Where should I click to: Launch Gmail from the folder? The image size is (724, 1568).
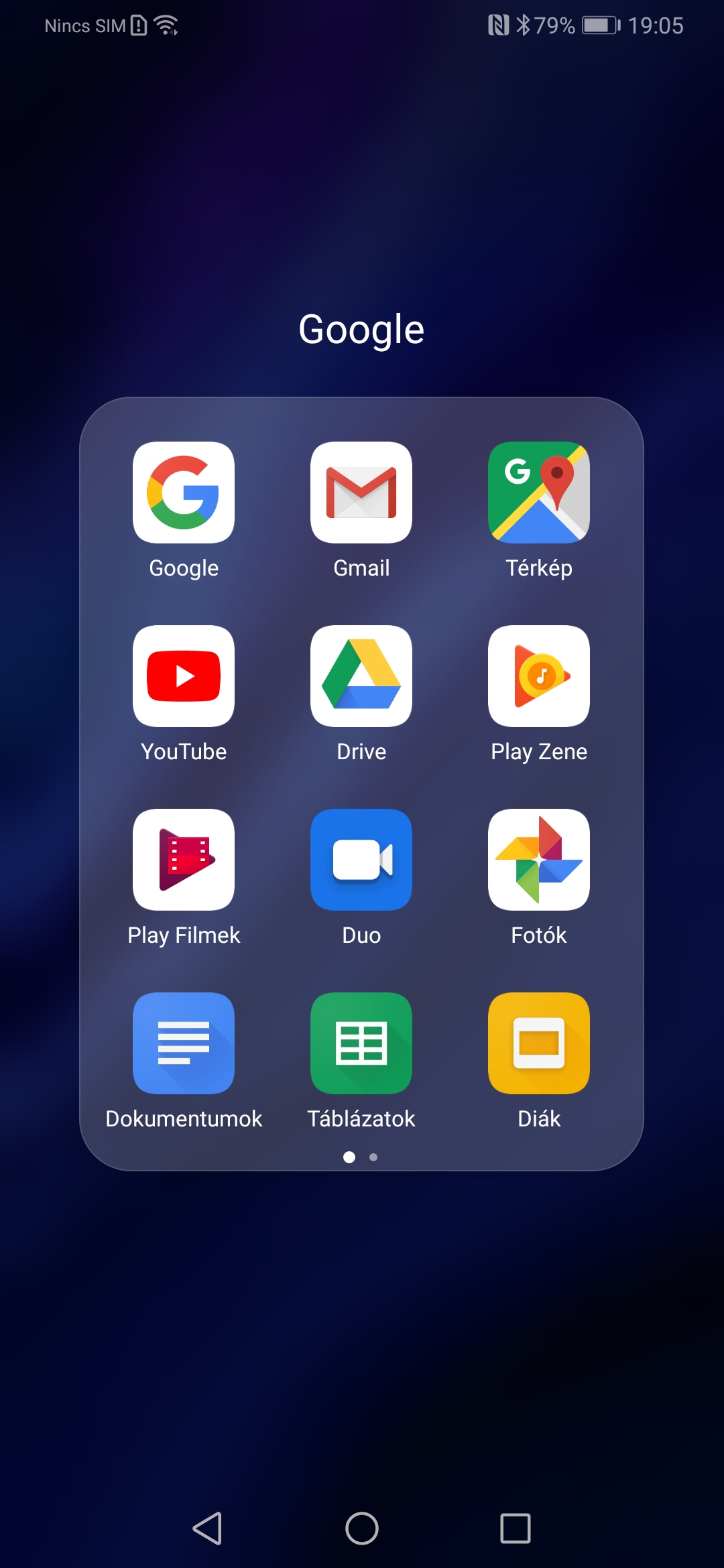[361, 493]
